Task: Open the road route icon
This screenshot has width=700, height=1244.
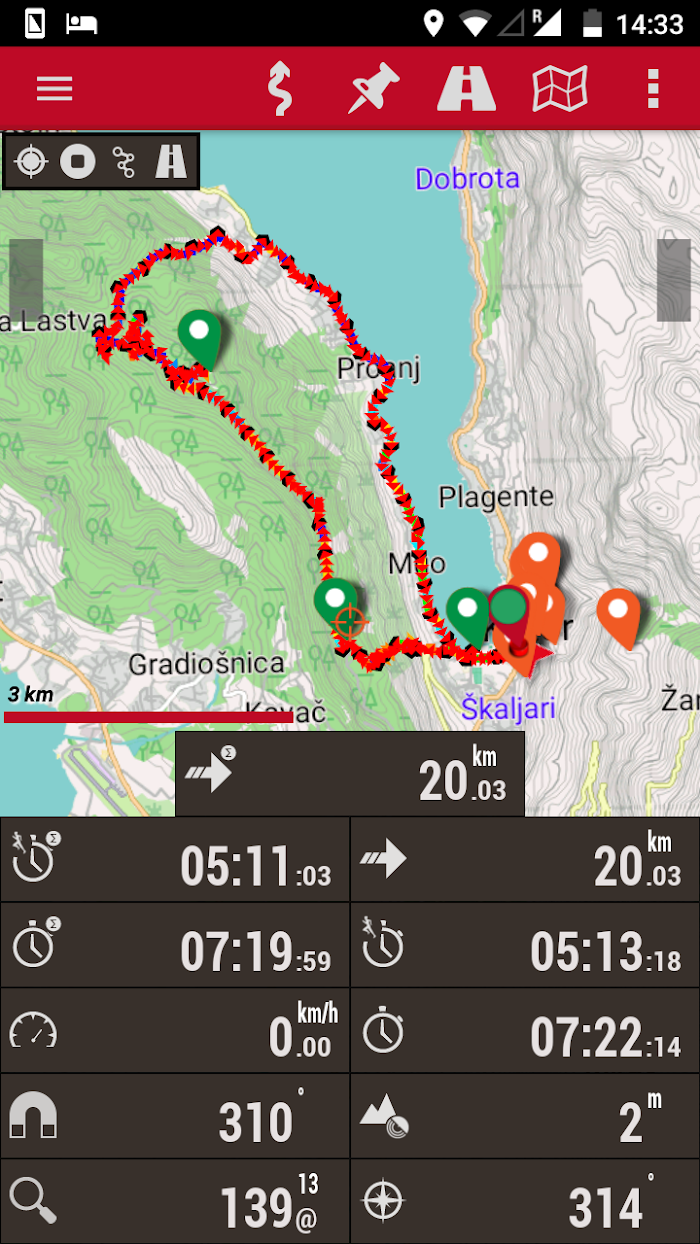Action: pyautogui.click(x=467, y=88)
